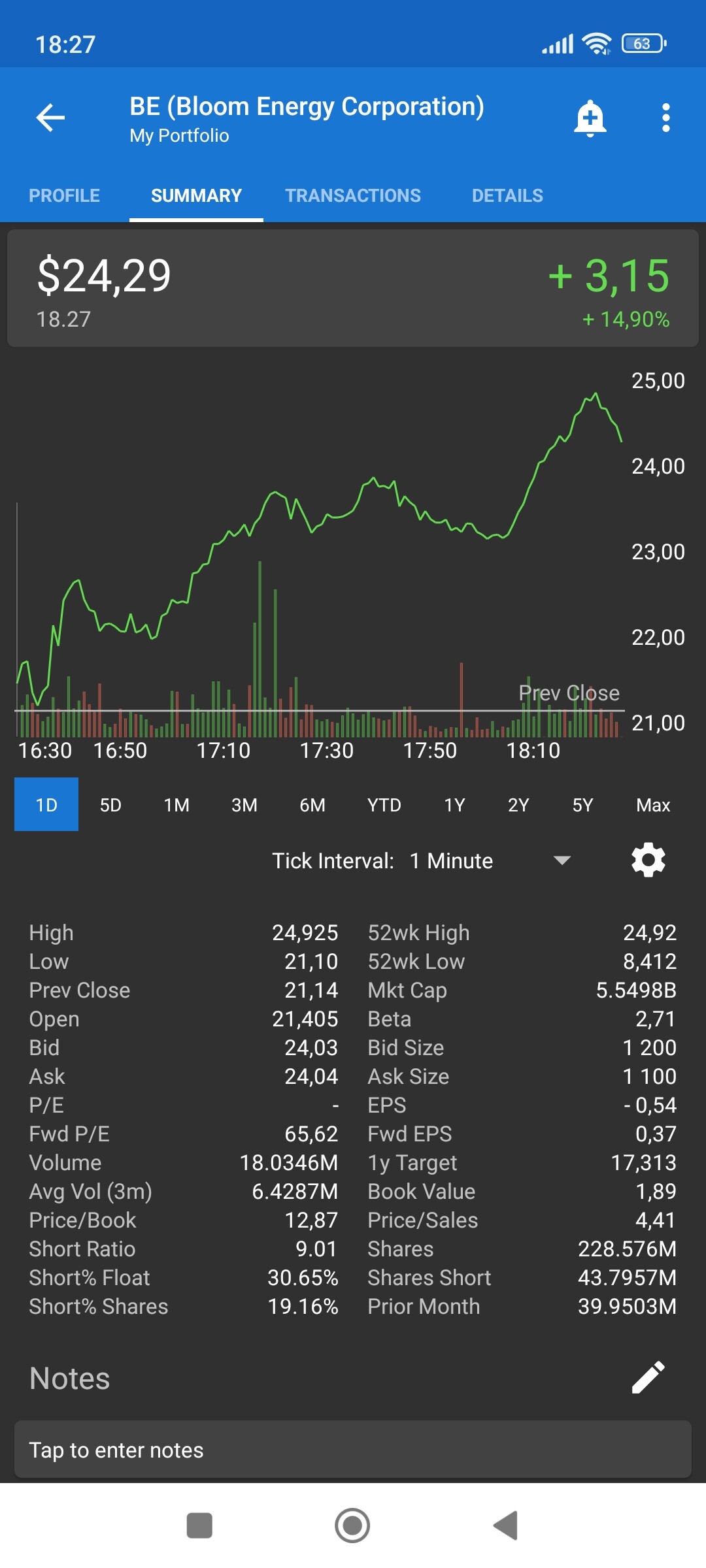Switch chart to 2Y range

pos(518,805)
